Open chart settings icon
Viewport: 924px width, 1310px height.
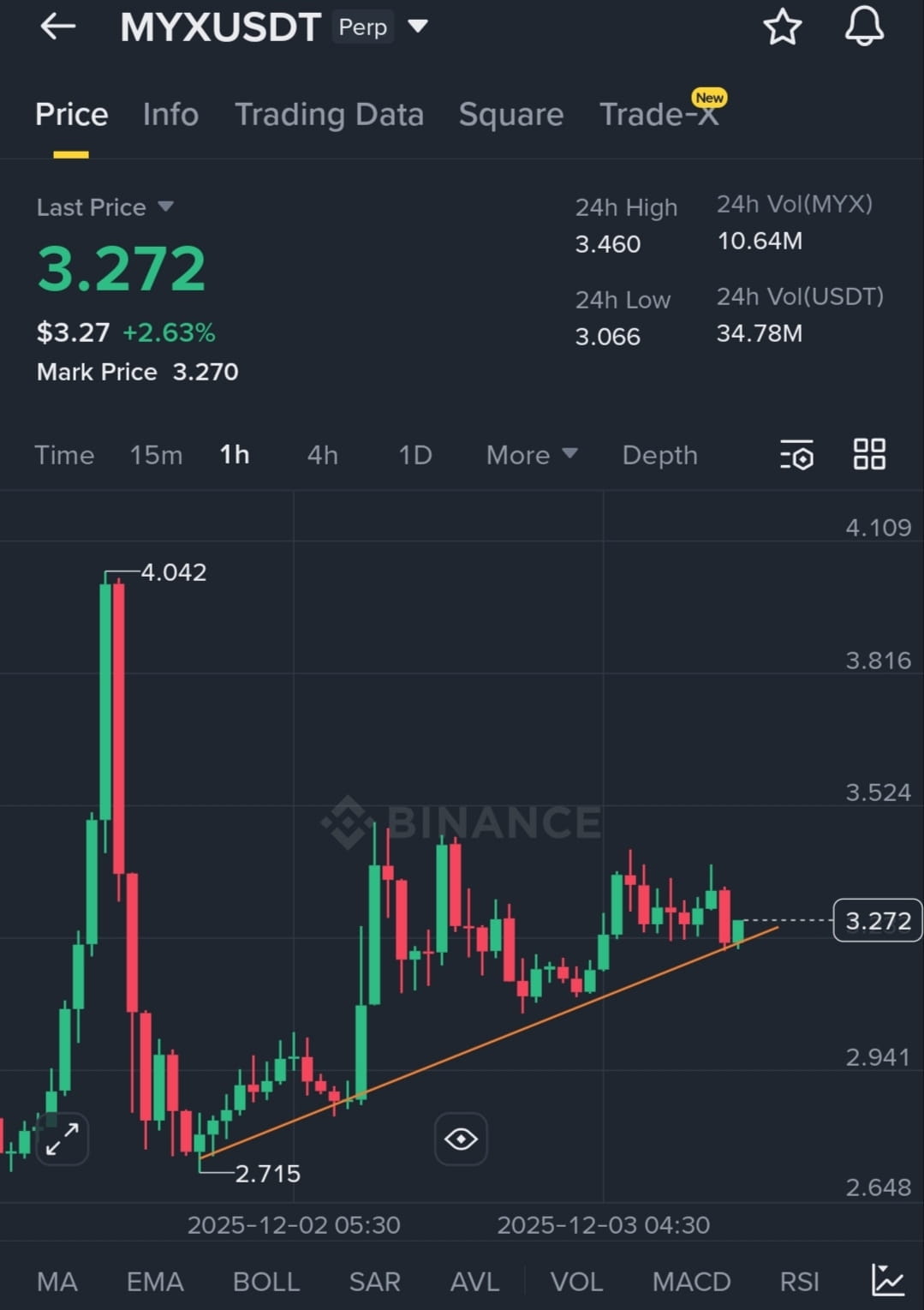(x=796, y=455)
